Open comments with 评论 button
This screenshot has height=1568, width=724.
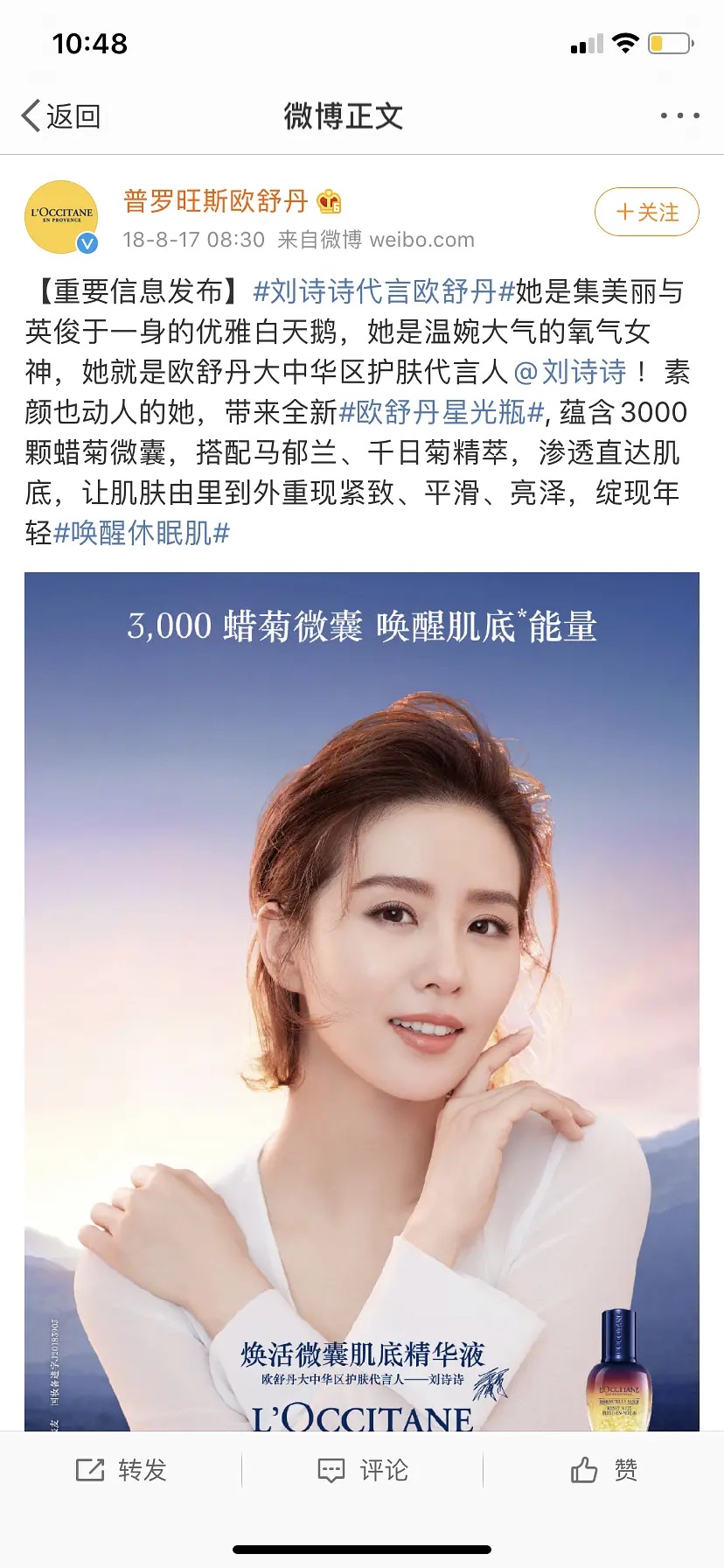point(362,1470)
